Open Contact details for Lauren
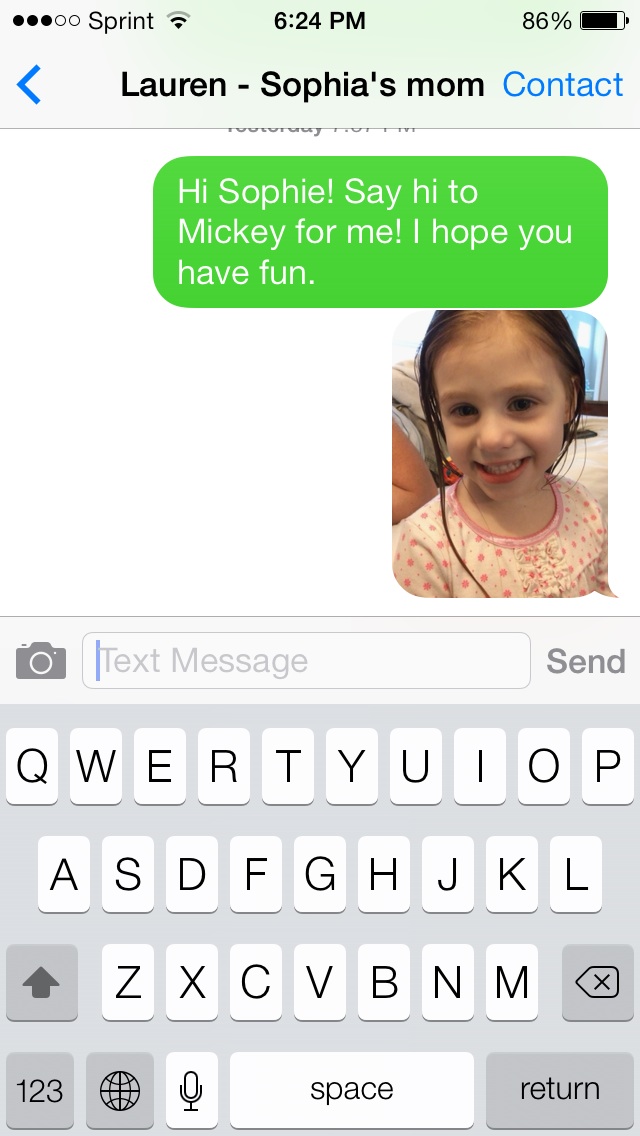The height and width of the screenshot is (1136, 640). coord(562,85)
